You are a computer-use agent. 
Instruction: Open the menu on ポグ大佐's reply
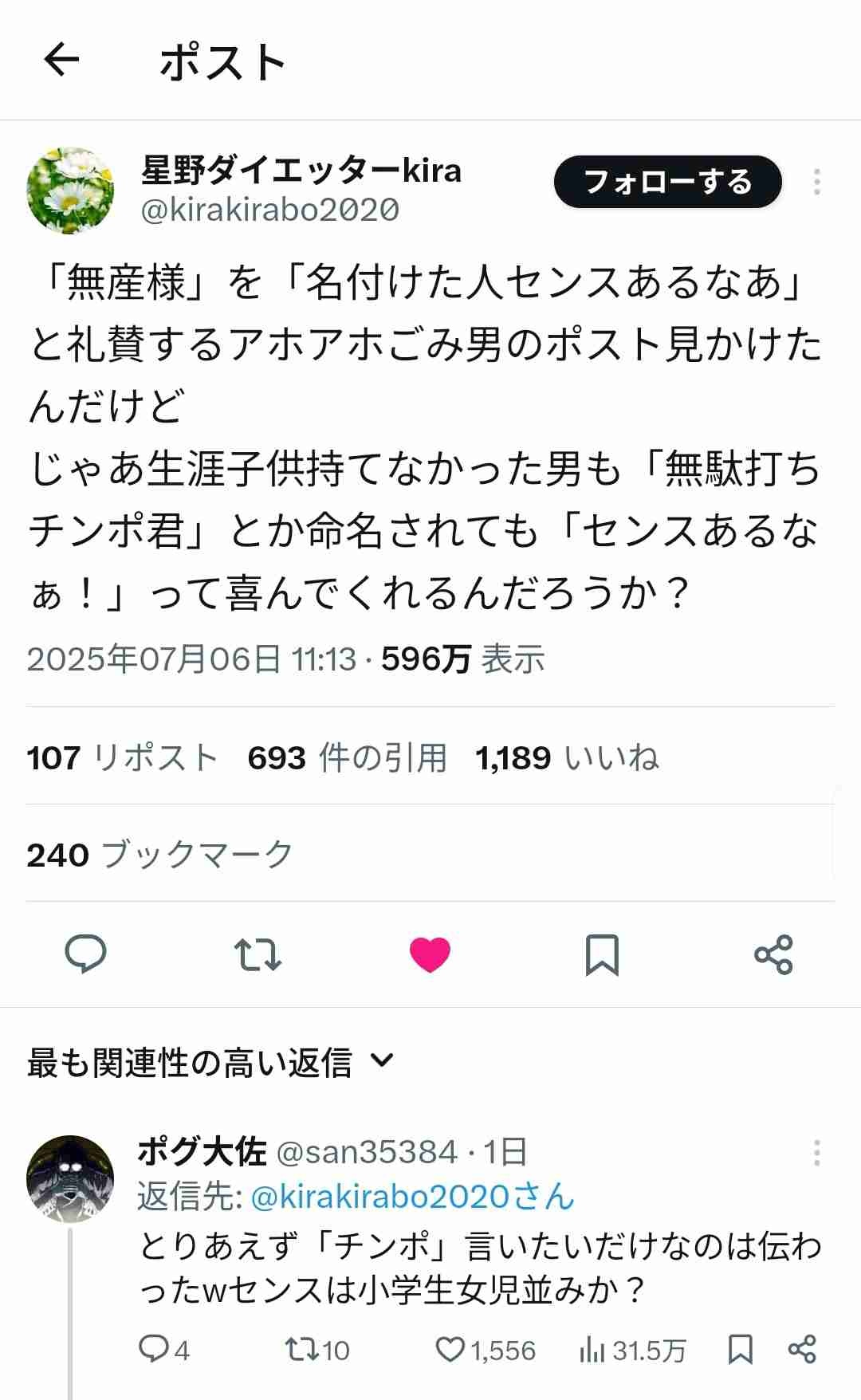[x=816, y=1153]
